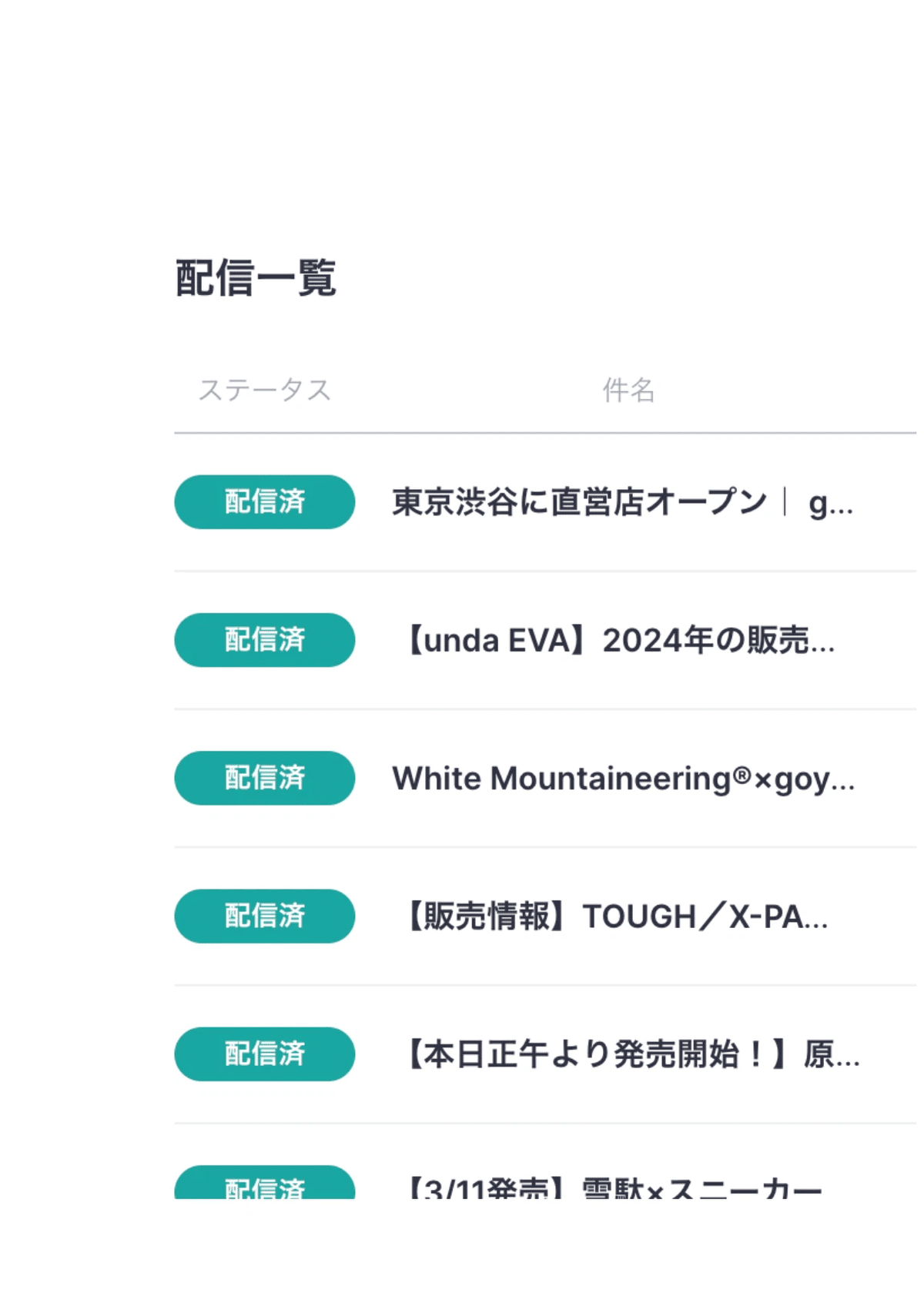Click the 配信済 badge next to unda EVA
This screenshot has width=924, height=1290.
(x=264, y=640)
